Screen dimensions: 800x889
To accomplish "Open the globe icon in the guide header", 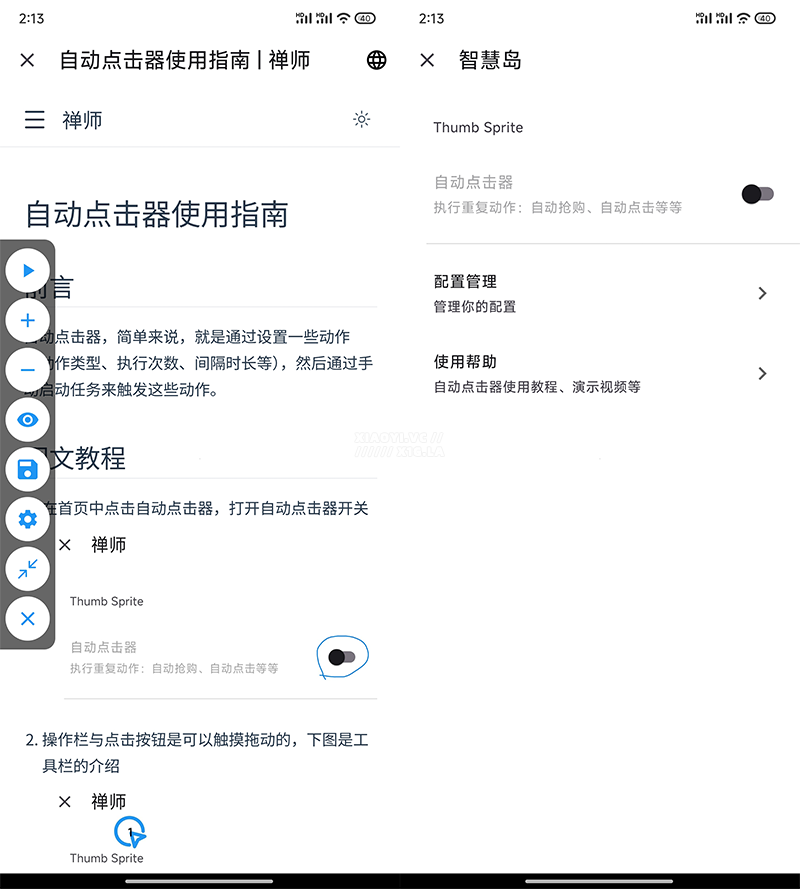I will tap(377, 60).
